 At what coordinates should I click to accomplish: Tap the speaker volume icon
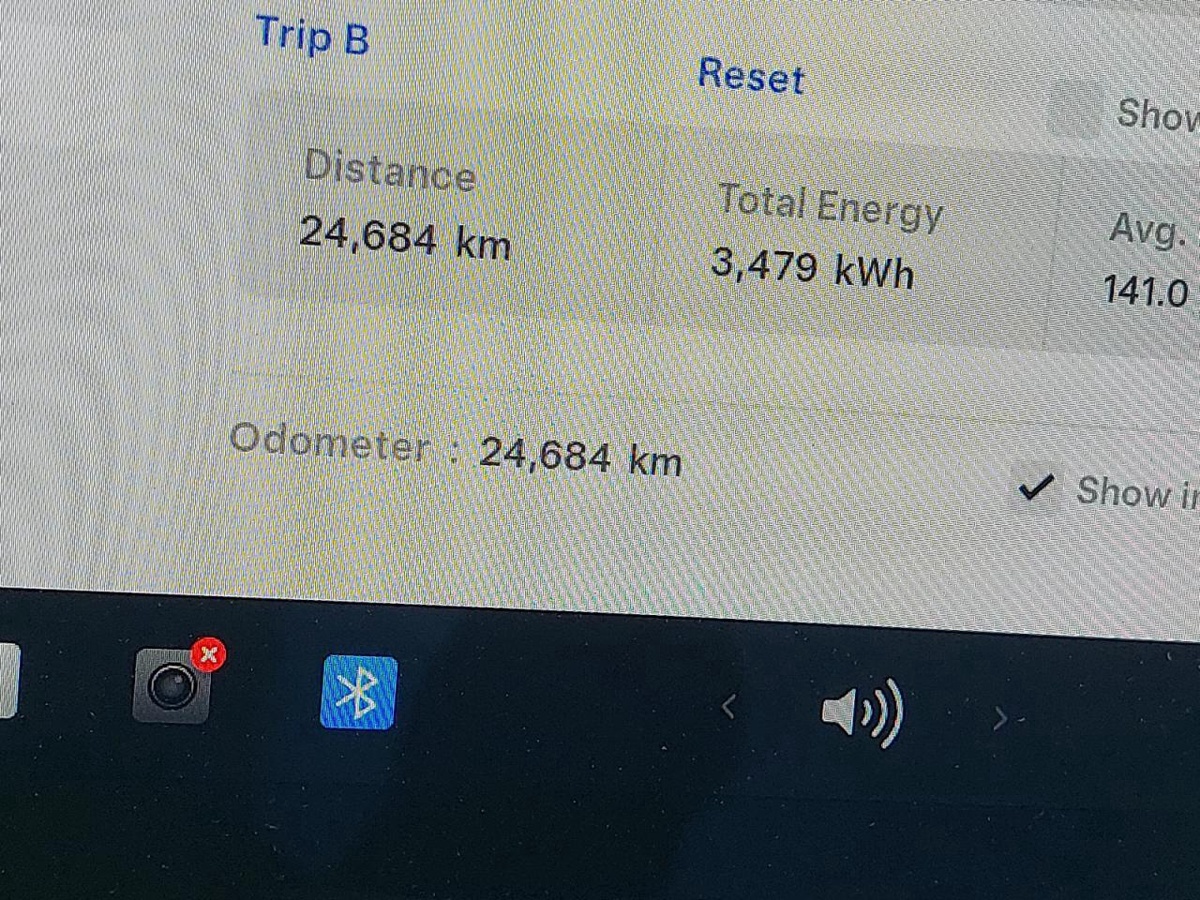pos(861,713)
